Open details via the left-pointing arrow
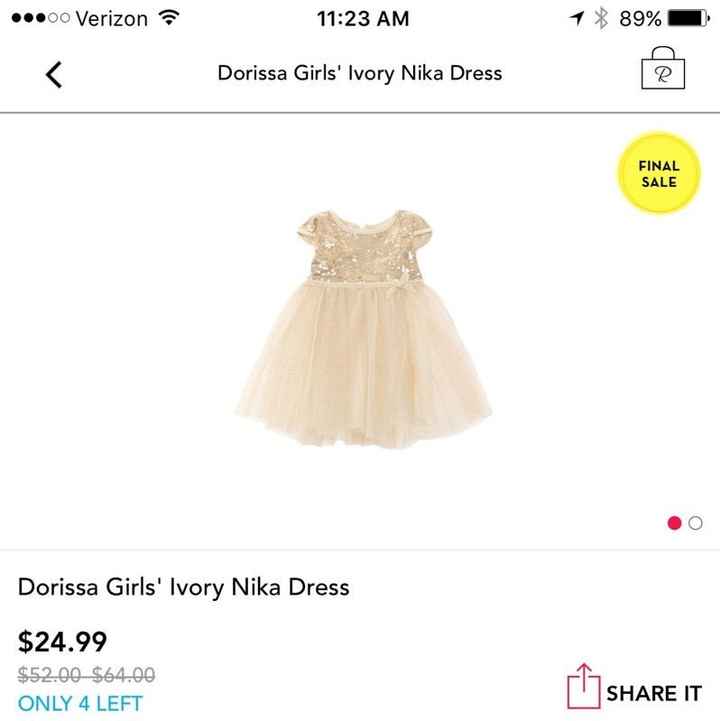 point(55,72)
